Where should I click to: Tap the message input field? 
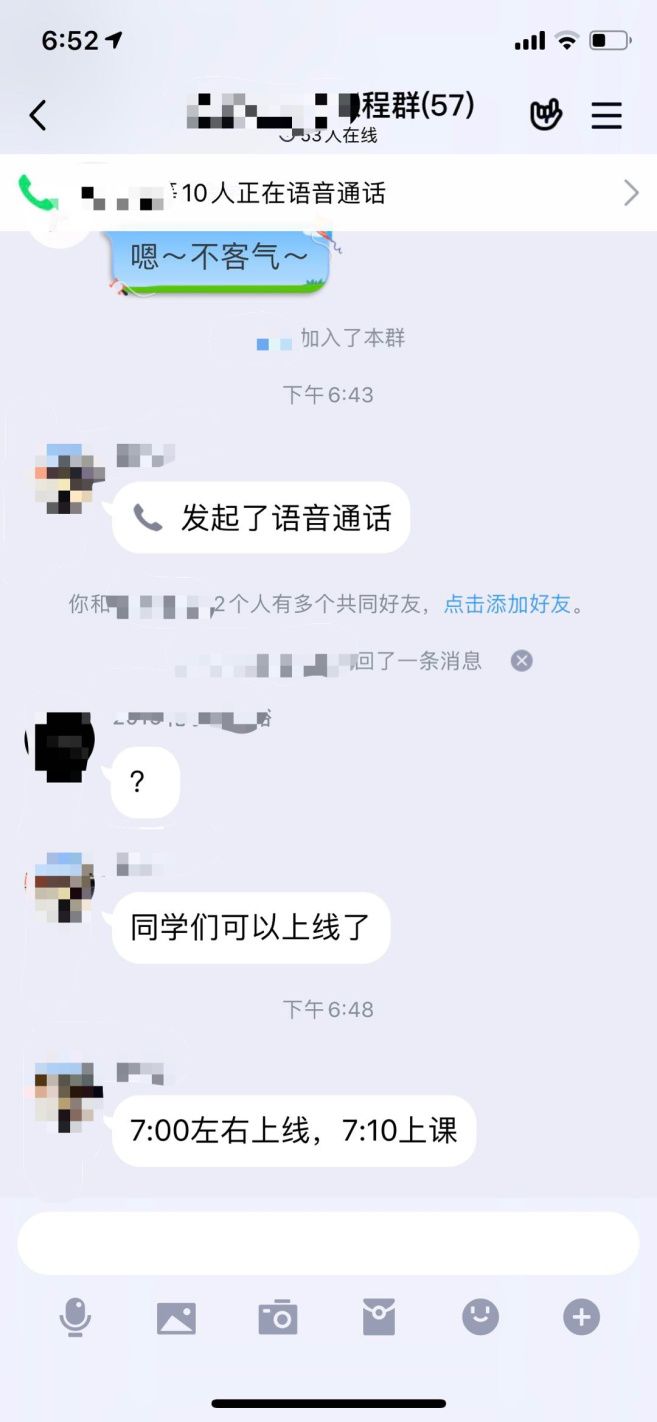tap(328, 1244)
